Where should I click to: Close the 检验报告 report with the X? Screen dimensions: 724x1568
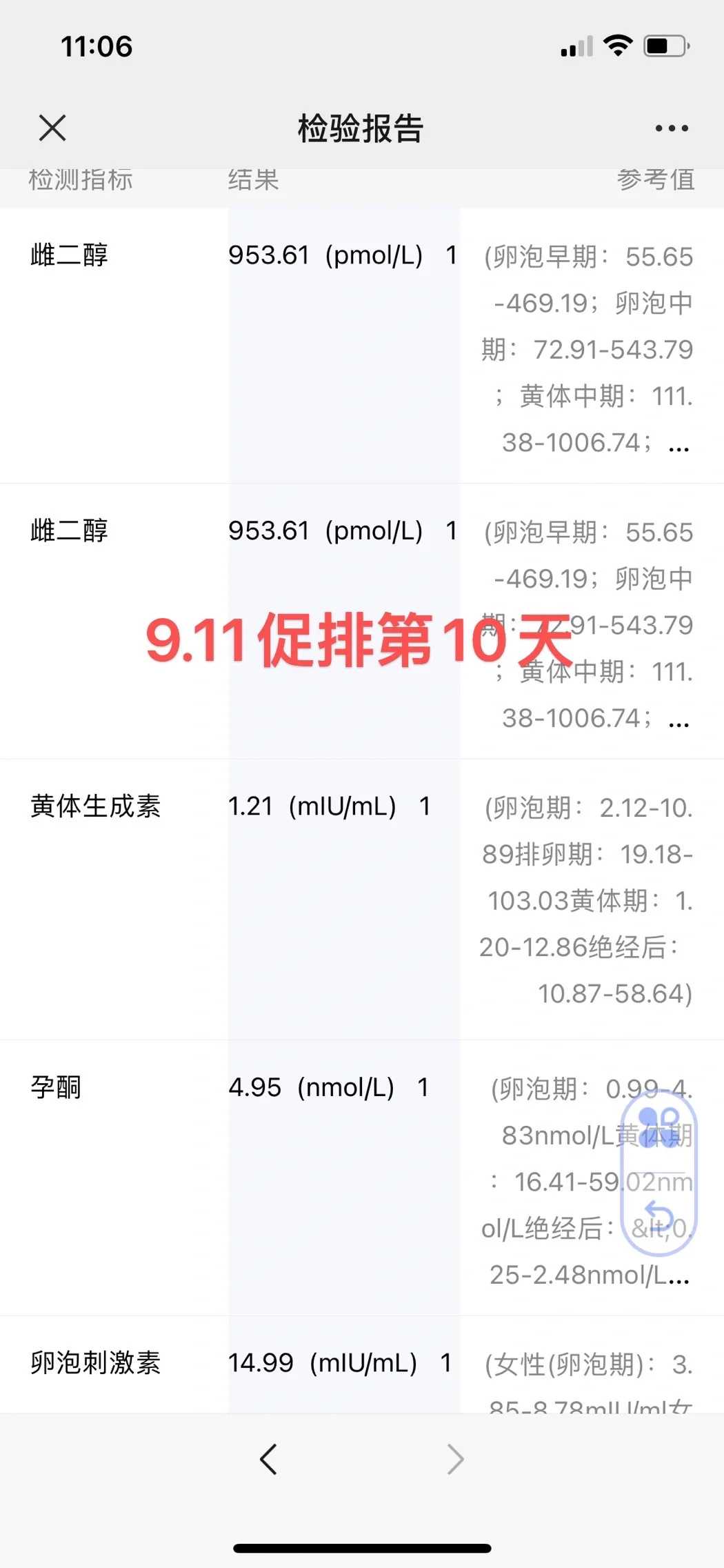(x=52, y=128)
